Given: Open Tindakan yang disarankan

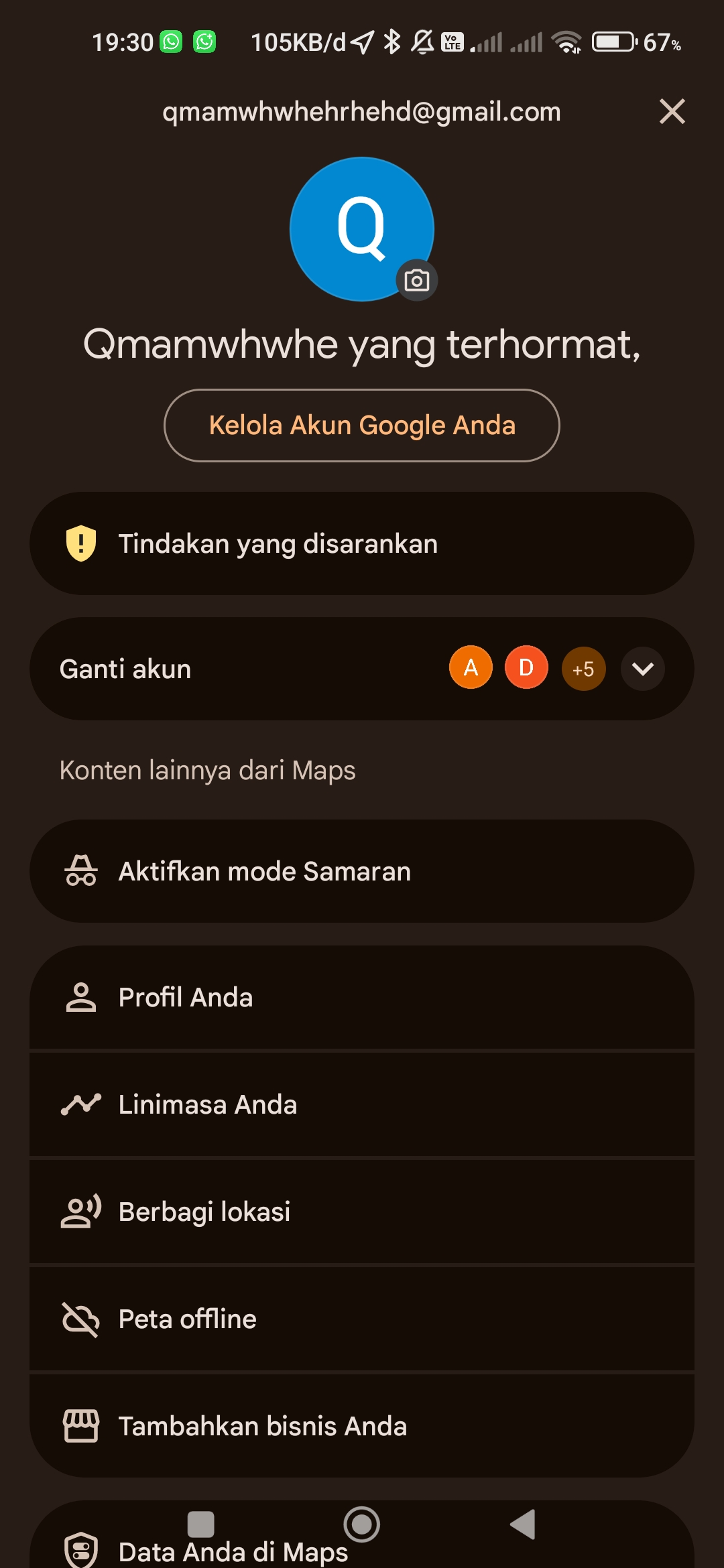Looking at the screenshot, I should pos(362,543).
